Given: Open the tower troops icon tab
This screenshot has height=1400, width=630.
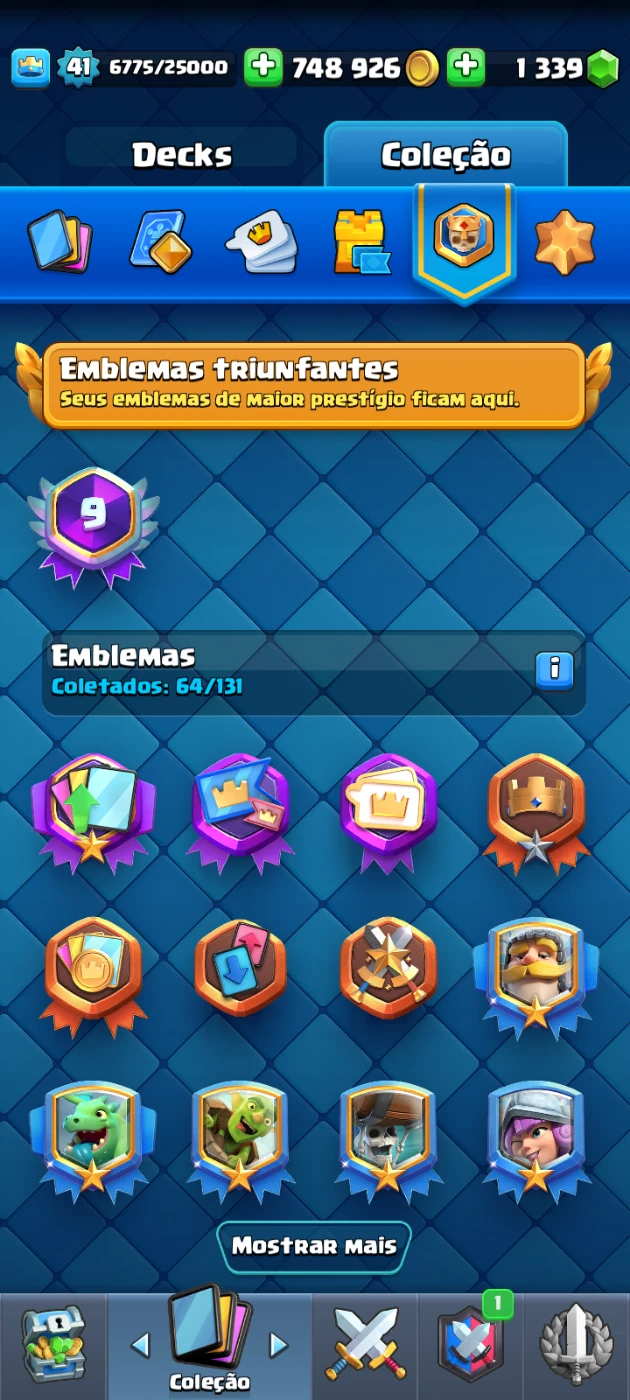Looking at the screenshot, I should pyautogui.click(x=360, y=242).
